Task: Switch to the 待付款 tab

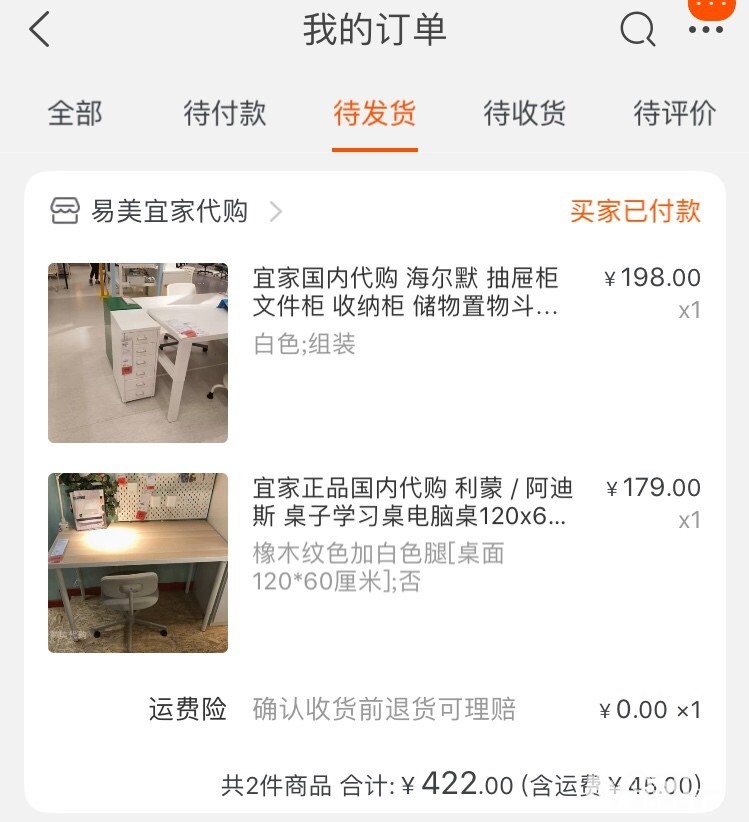Action: point(225,113)
